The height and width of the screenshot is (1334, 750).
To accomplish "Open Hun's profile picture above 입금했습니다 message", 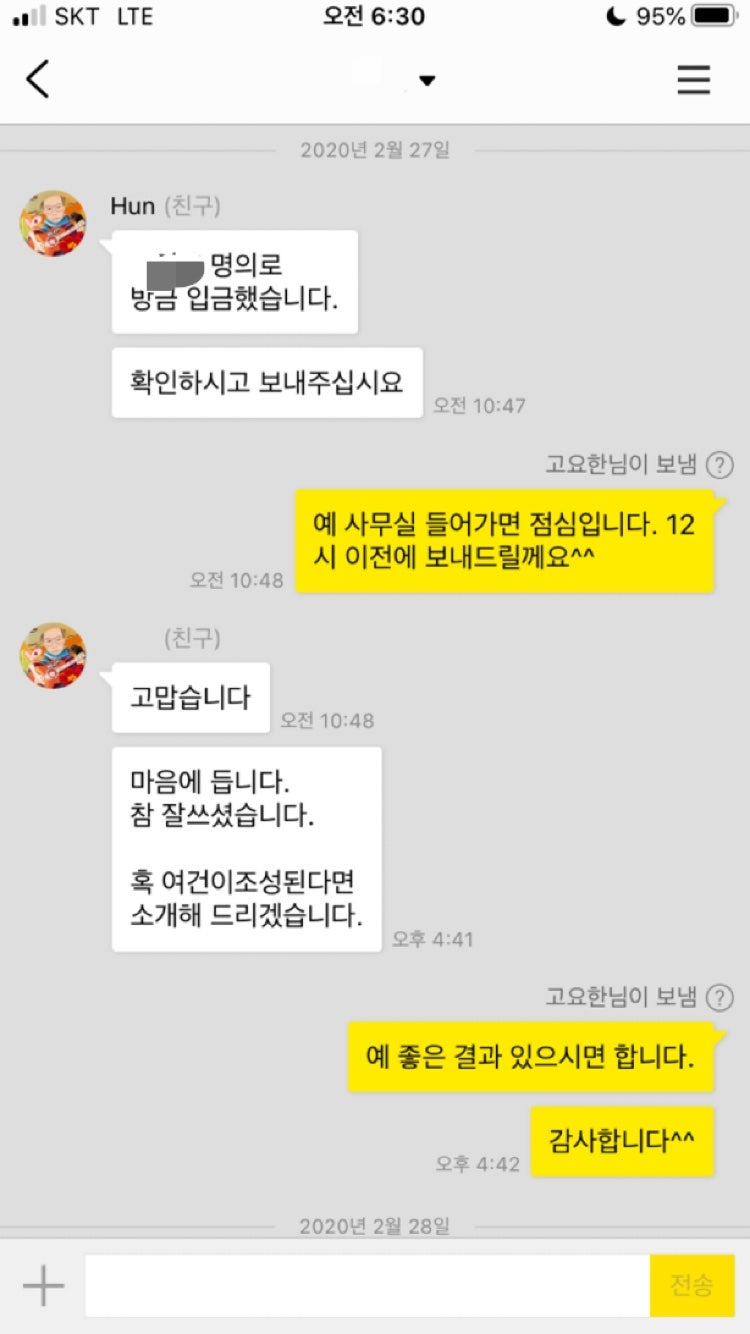I will pos(53,223).
